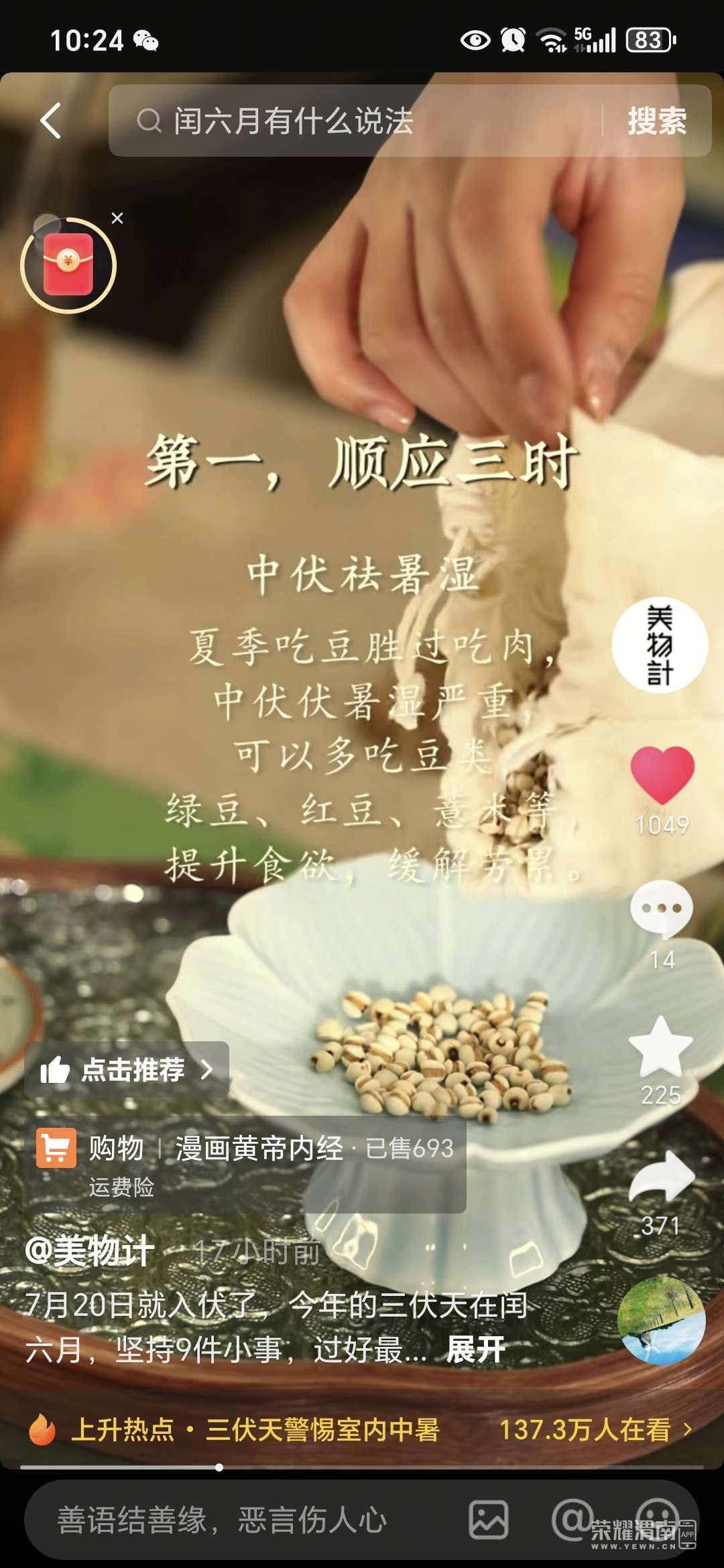Go back using the arrow icon
This screenshot has height=1568, width=724.
51,121
